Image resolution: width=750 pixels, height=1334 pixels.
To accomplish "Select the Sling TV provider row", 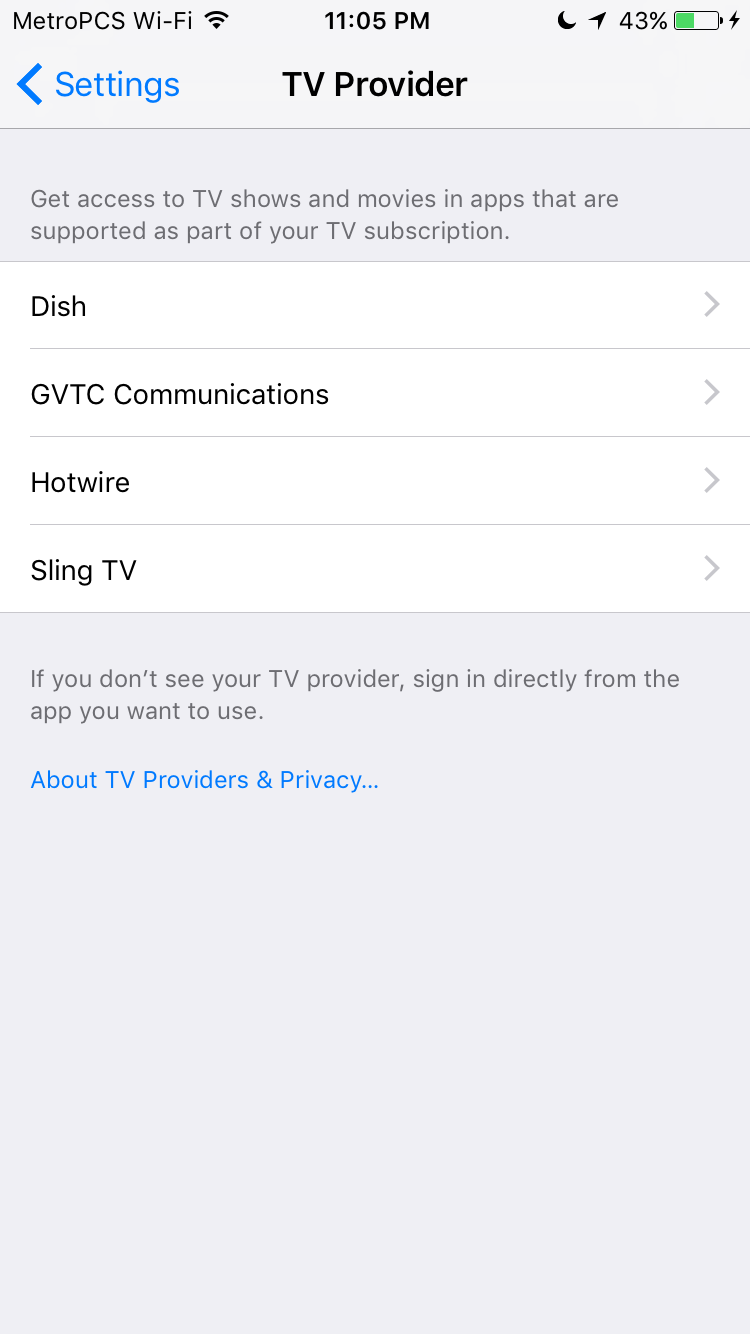I will pyautogui.click(x=375, y=570).
